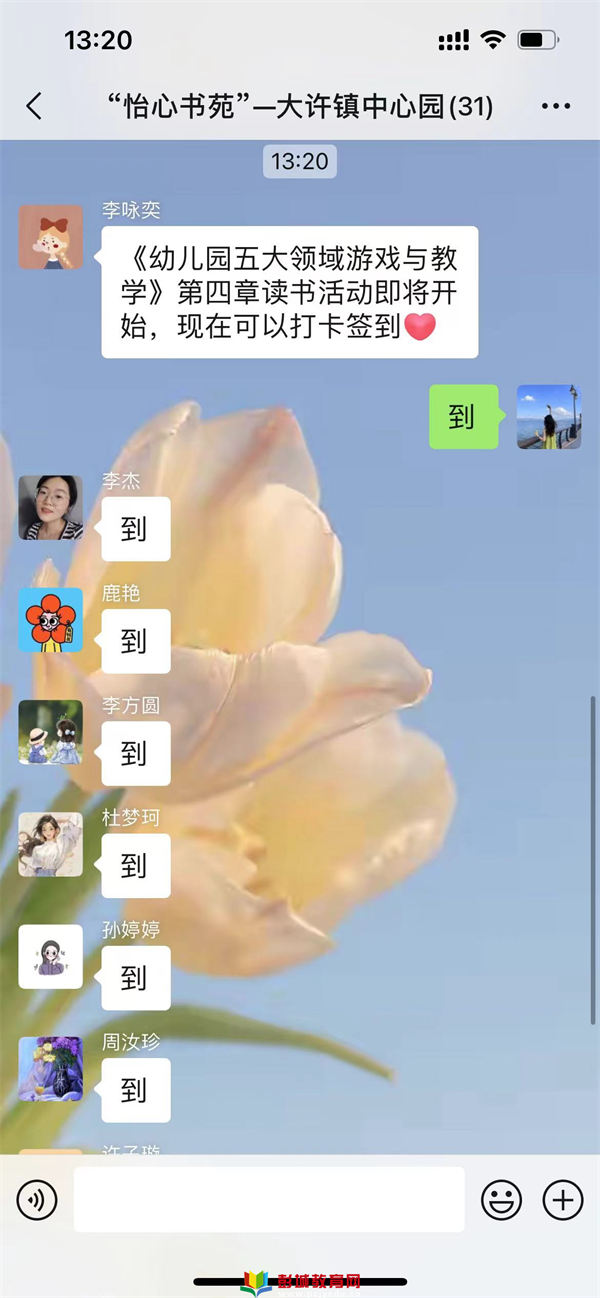
Task: View 李方圆's profile avatar
Action: point(50,732)
